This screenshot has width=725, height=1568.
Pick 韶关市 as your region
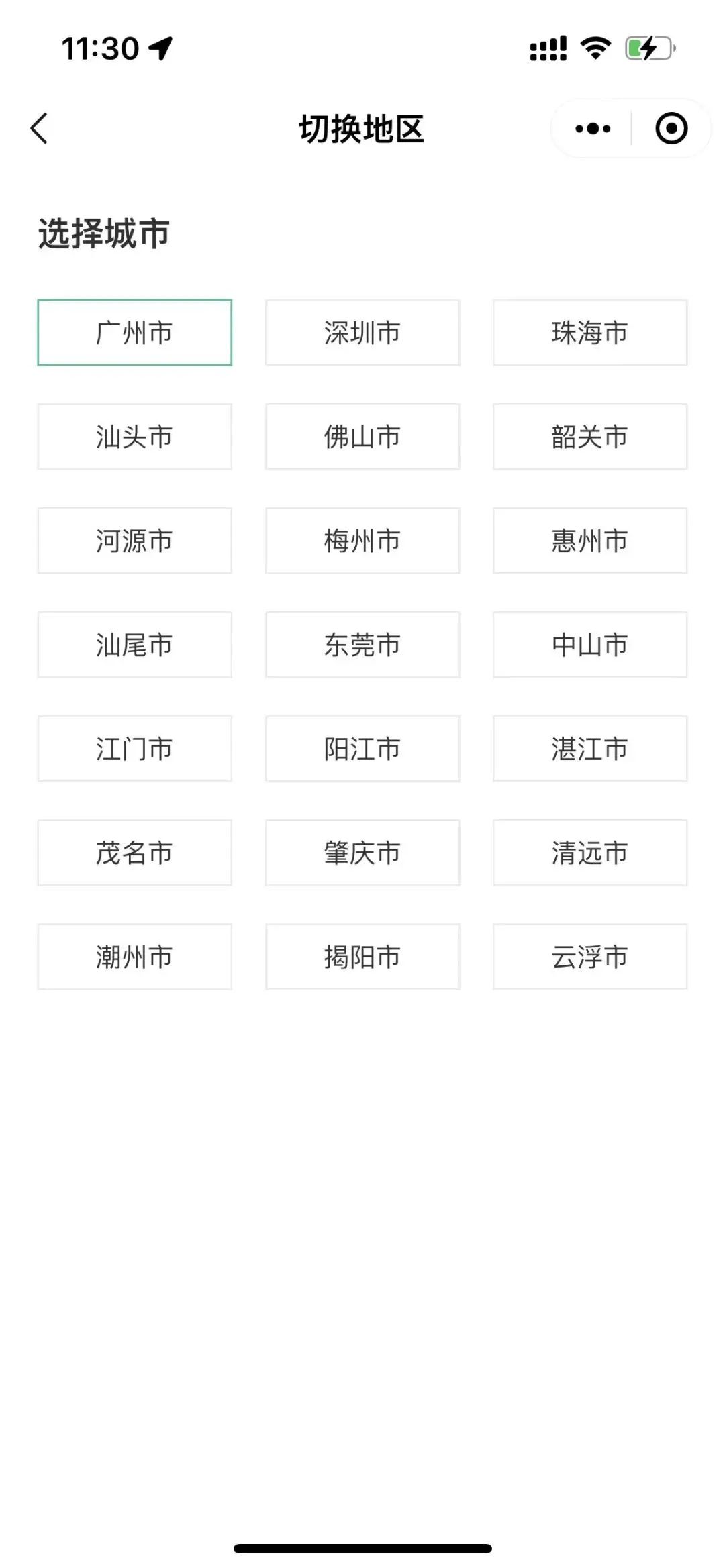(589, 437)
